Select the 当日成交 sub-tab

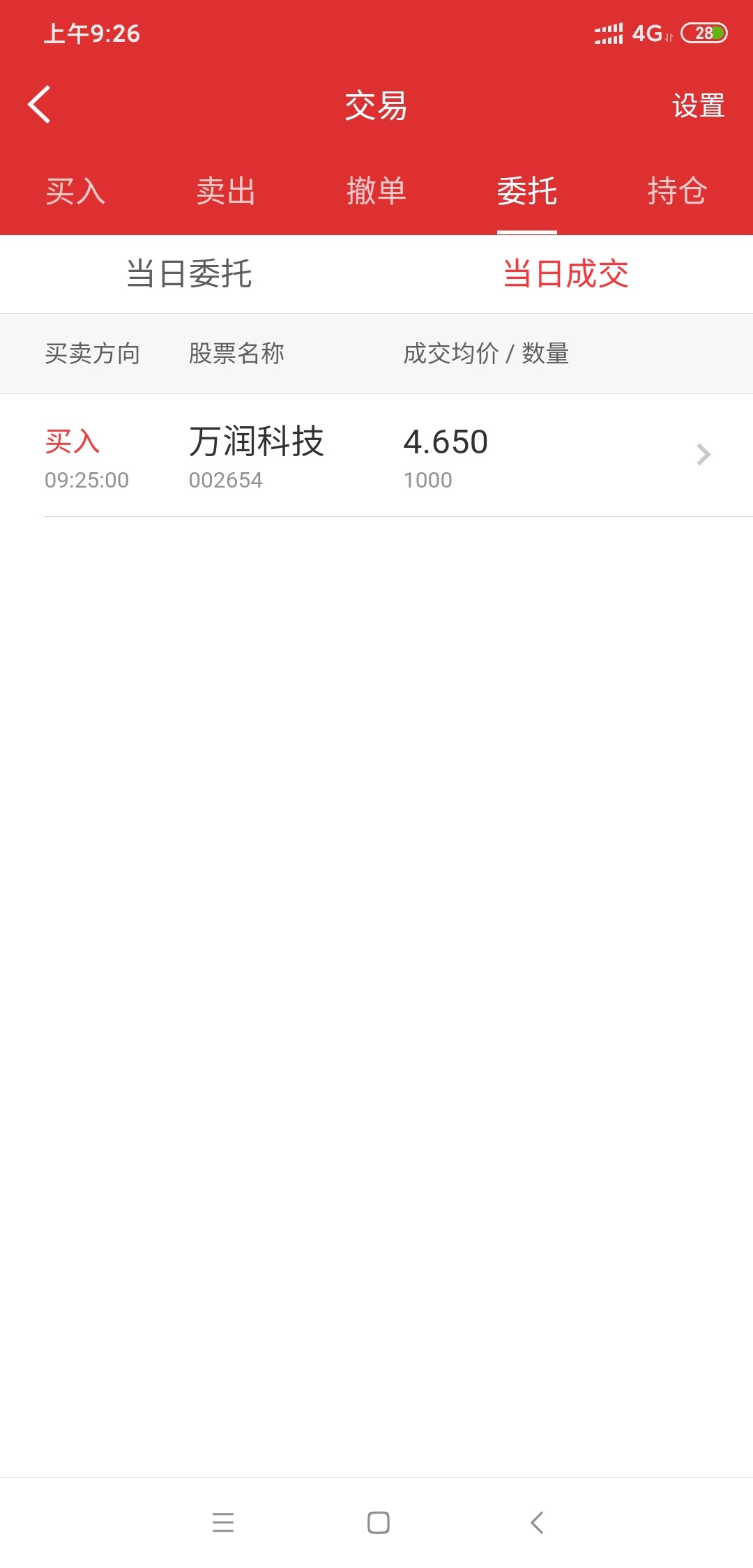point(565,273)
